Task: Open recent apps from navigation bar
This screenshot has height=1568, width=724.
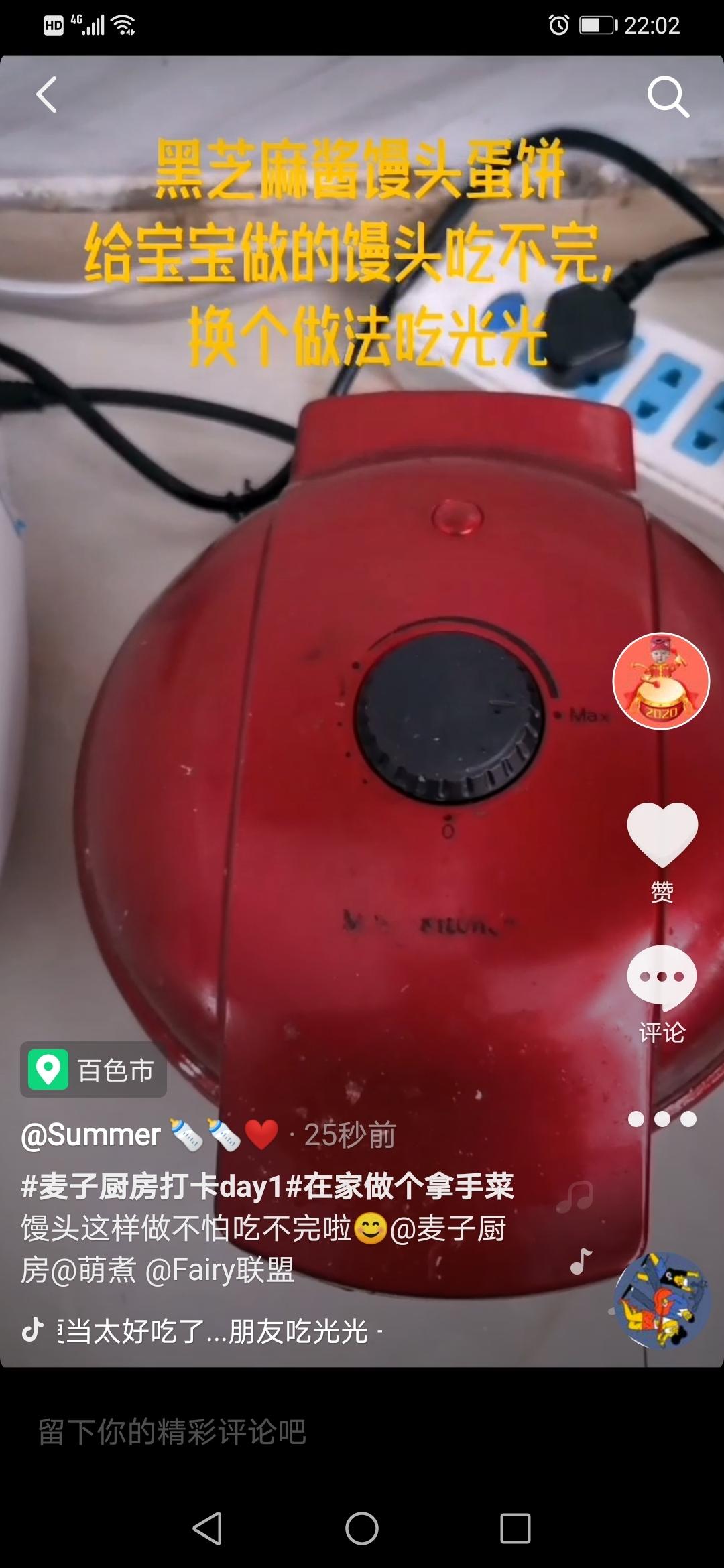Action: point(516,1528)
